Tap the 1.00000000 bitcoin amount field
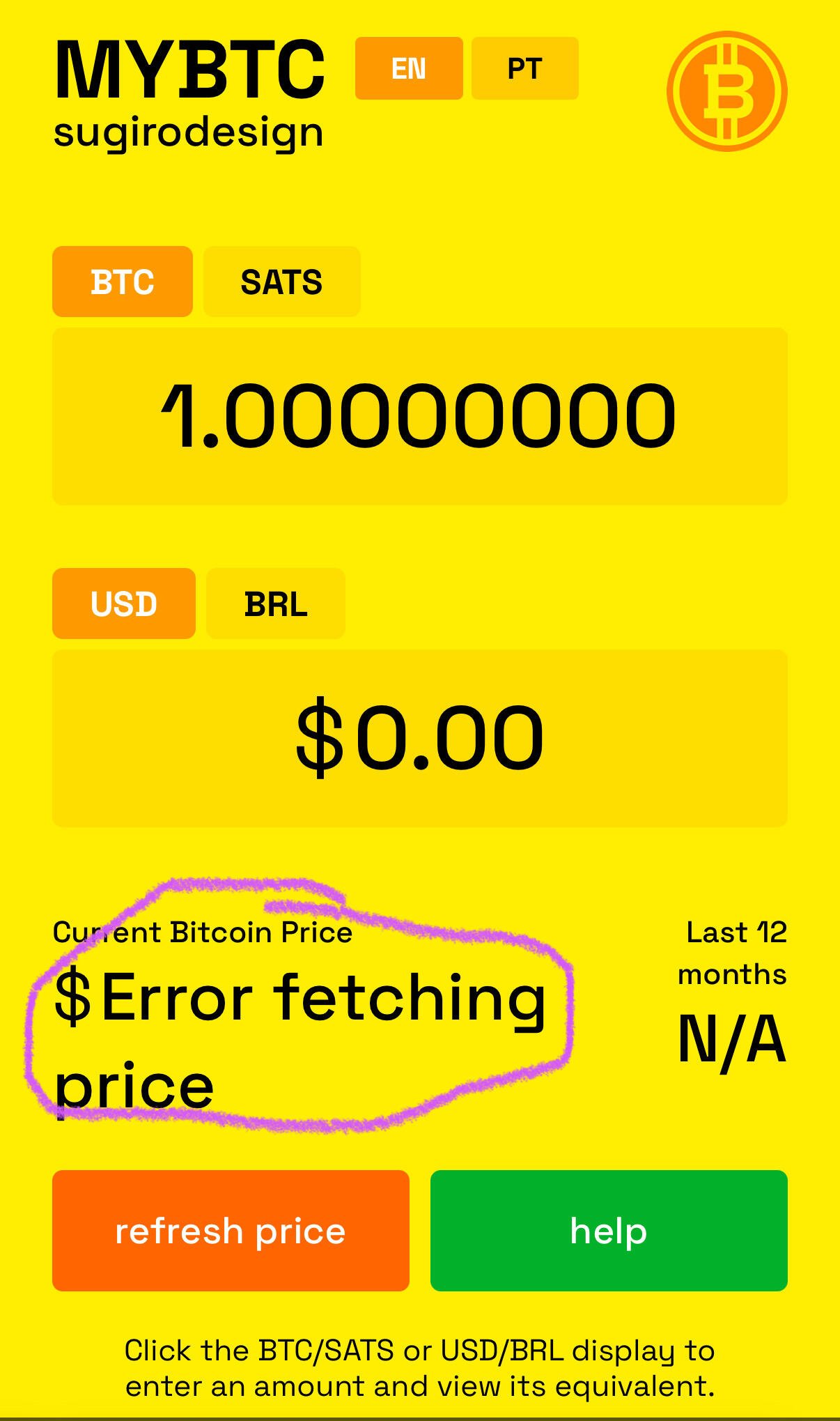Viewport: 840px width, 1421px height. point(420,416)
